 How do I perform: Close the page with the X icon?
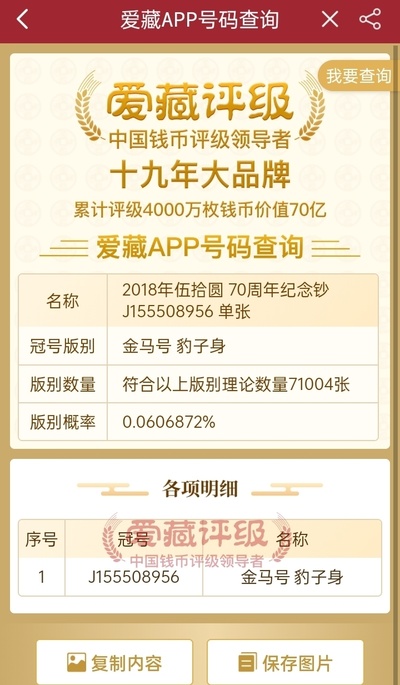(x=330, y=20)
